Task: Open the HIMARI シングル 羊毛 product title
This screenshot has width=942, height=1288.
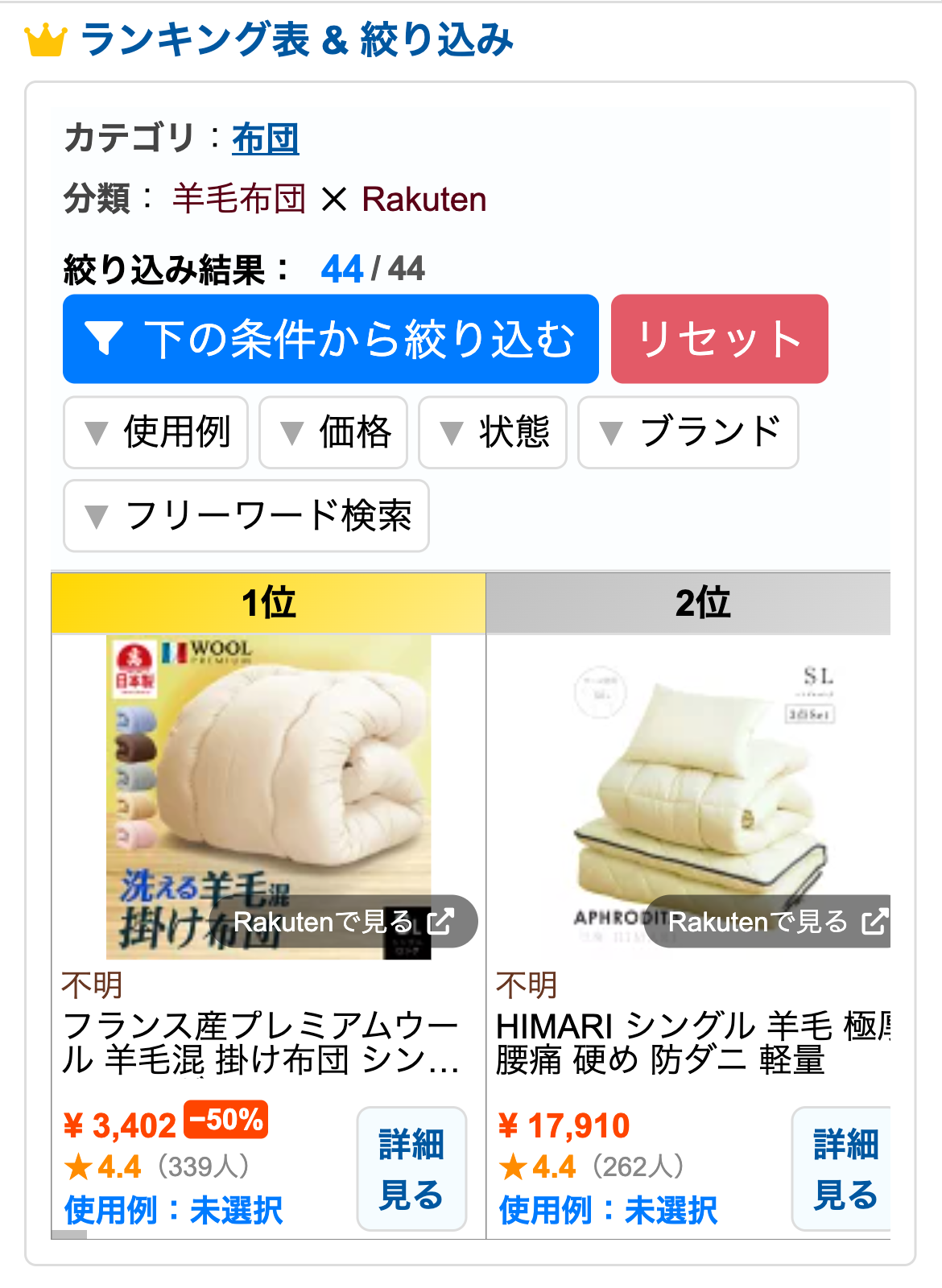Action: [692, 1042]
